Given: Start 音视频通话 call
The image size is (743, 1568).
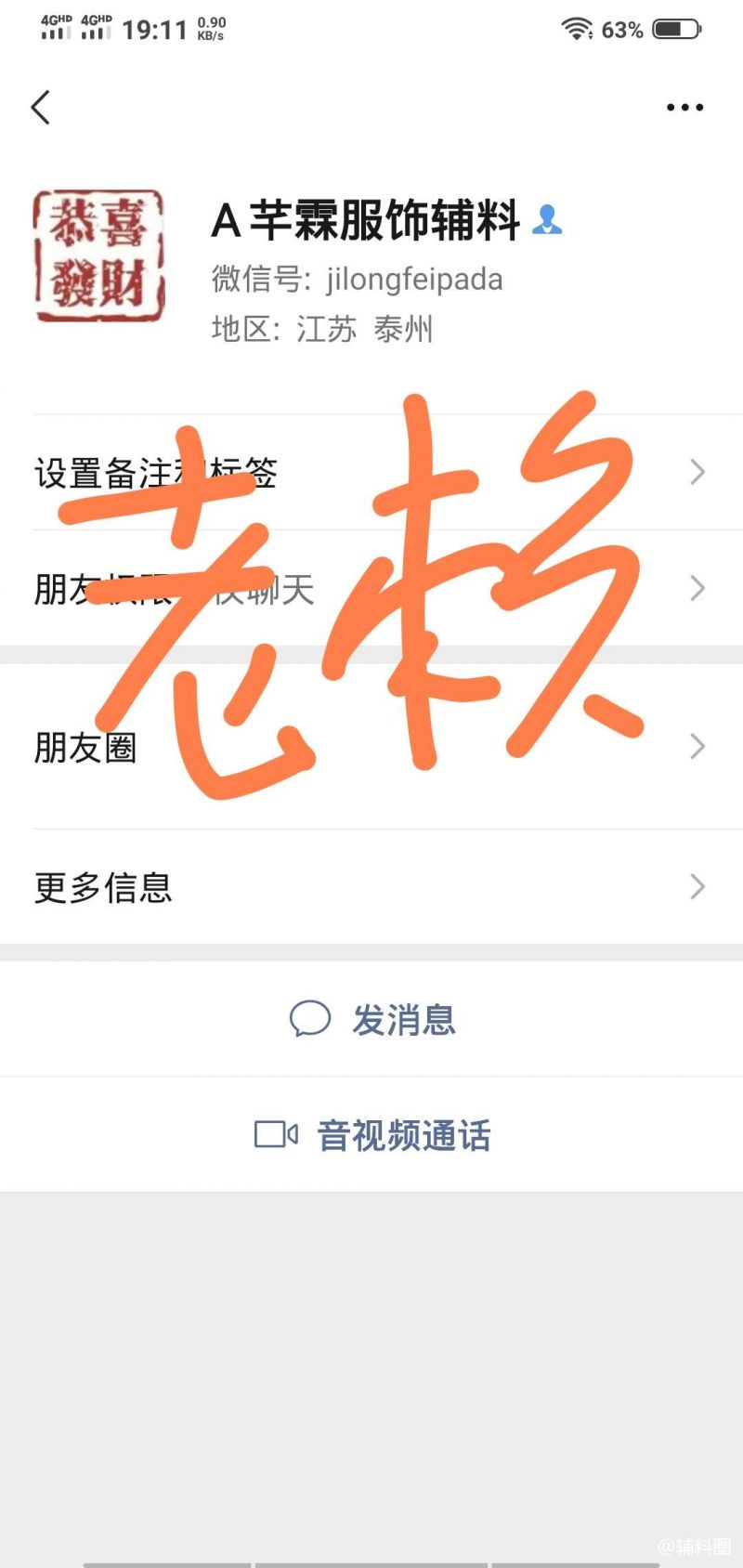Looking at the screenshot, I should pos(373,1135).
